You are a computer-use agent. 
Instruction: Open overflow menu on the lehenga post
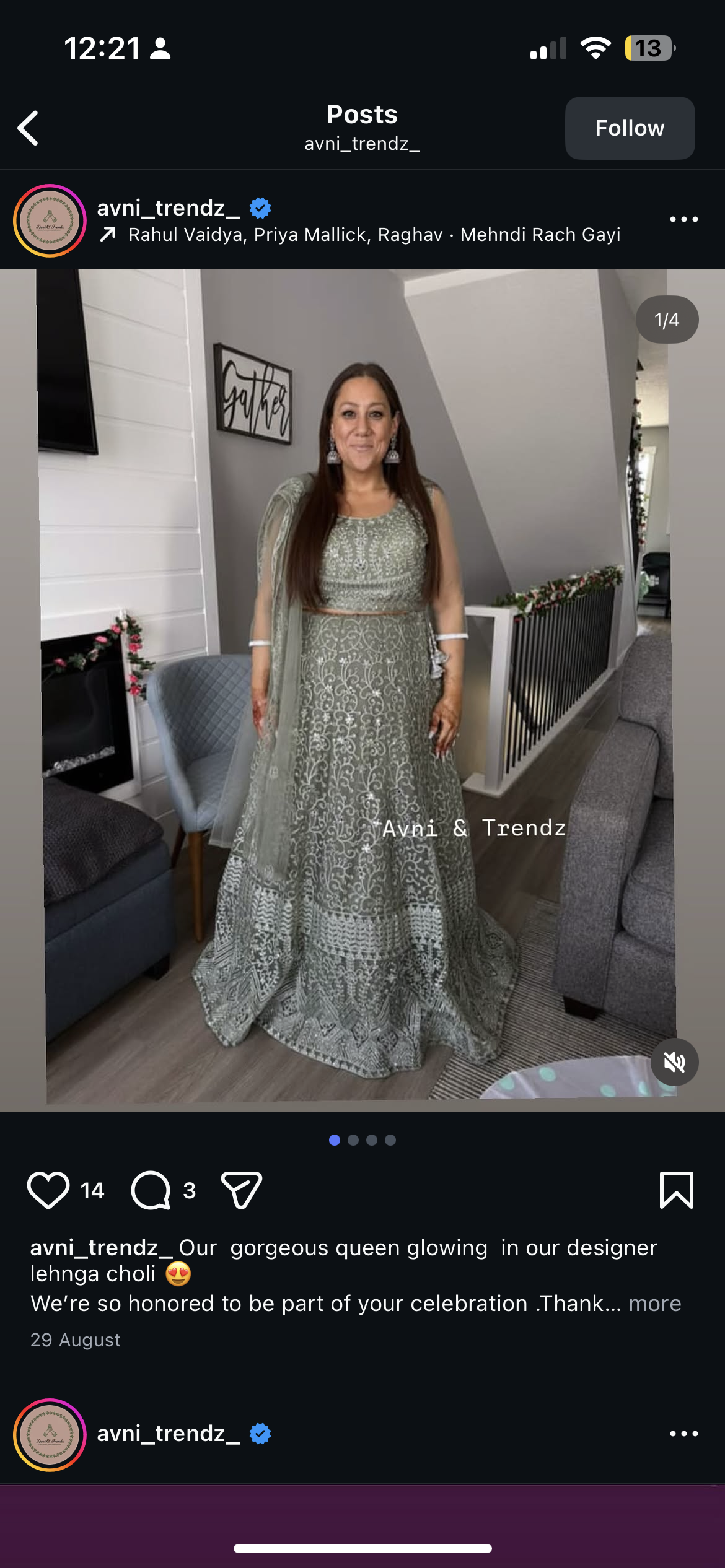(683, 219)
